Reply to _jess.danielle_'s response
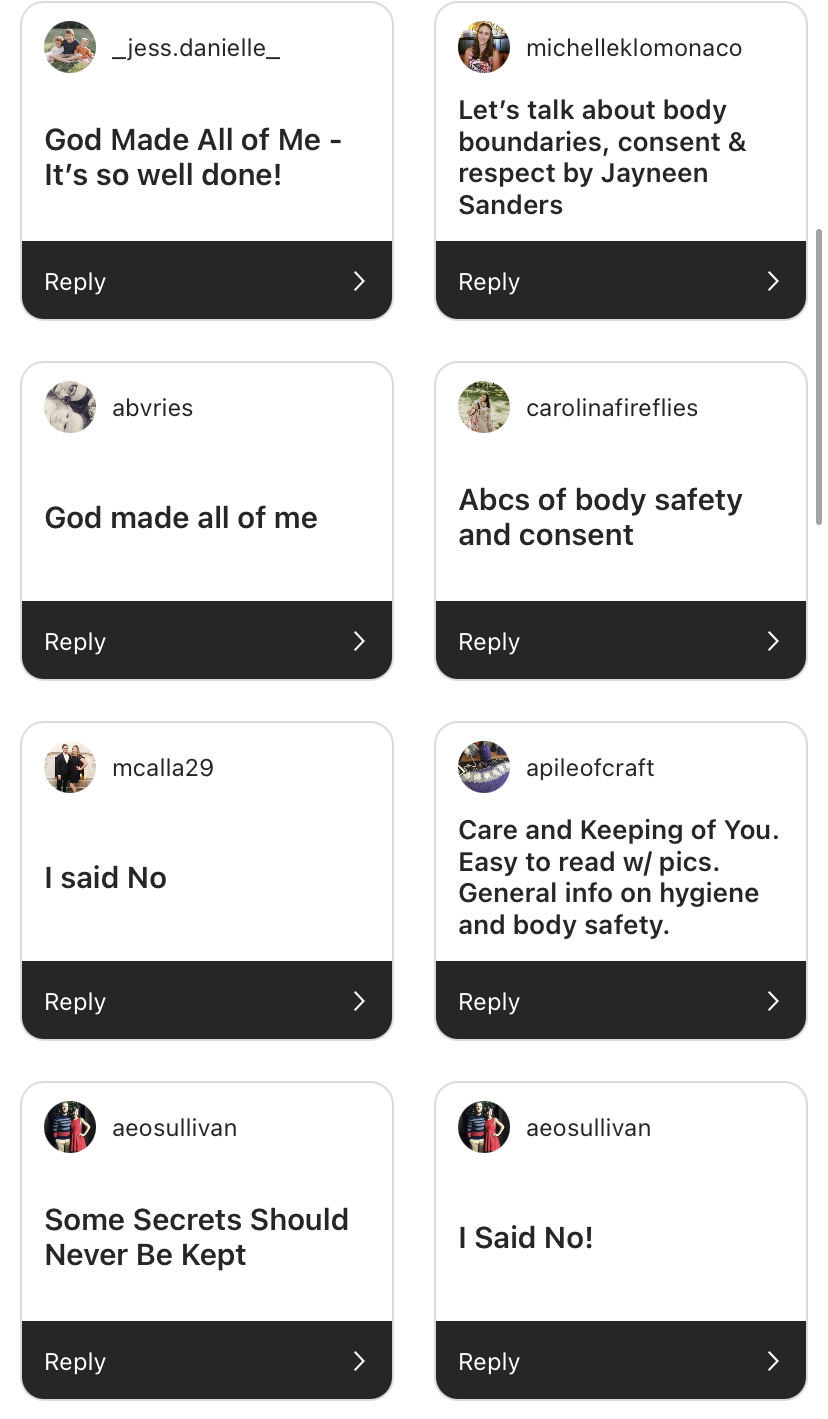 (x=206, y=281)
